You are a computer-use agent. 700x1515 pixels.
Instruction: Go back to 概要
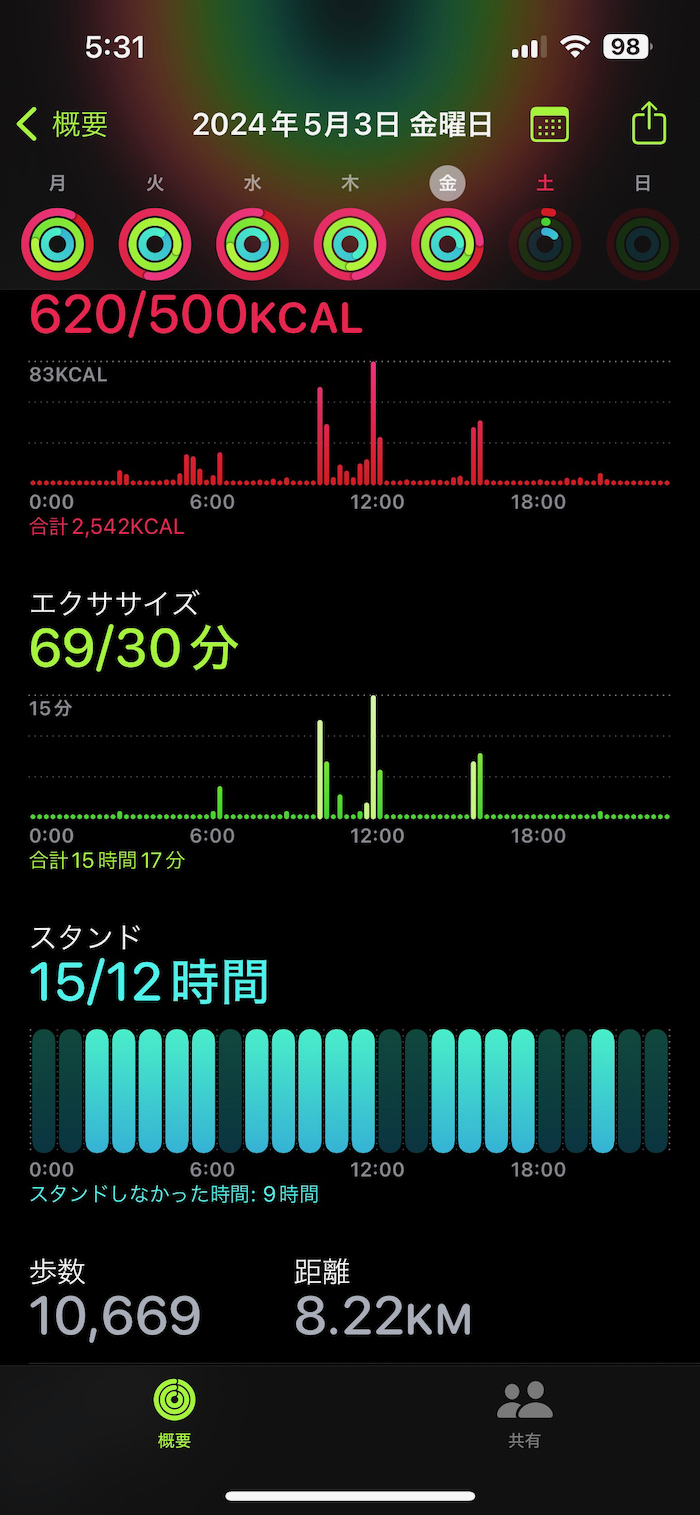click(62, 125)
